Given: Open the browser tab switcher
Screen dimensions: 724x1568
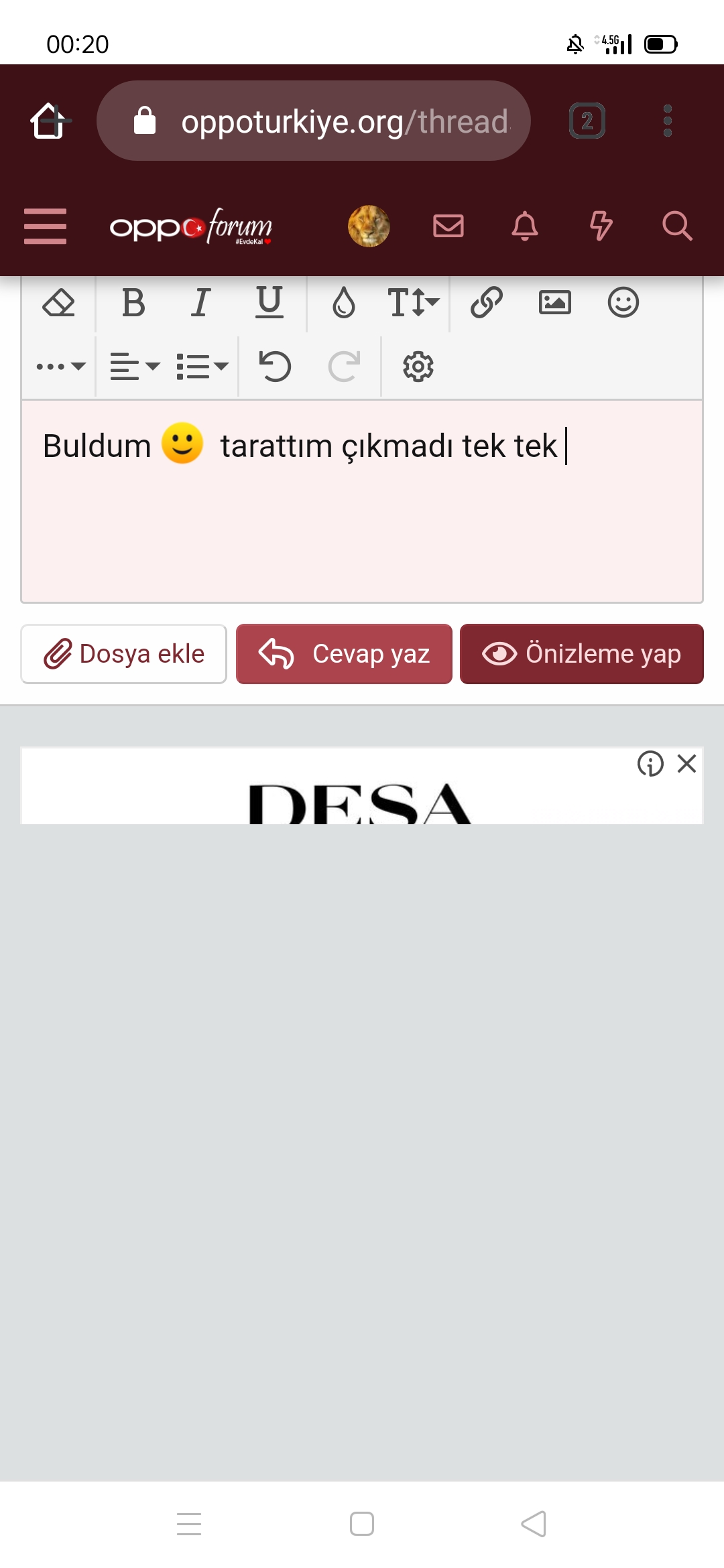Looking at the screenshot, I should [587, 121].
